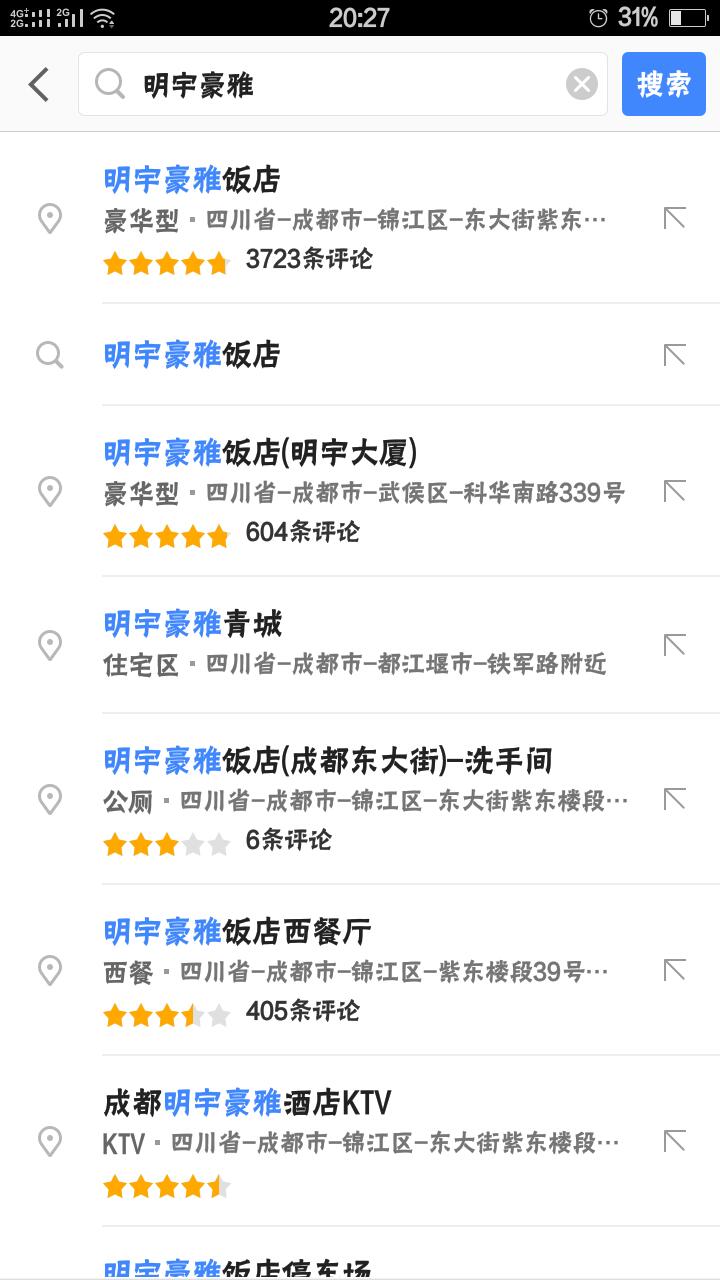Open 明宇豪雅饭店(成都东大街)-洗手间 result
The height and width of the screenshot is (1280, 720).
click(360, 799)
